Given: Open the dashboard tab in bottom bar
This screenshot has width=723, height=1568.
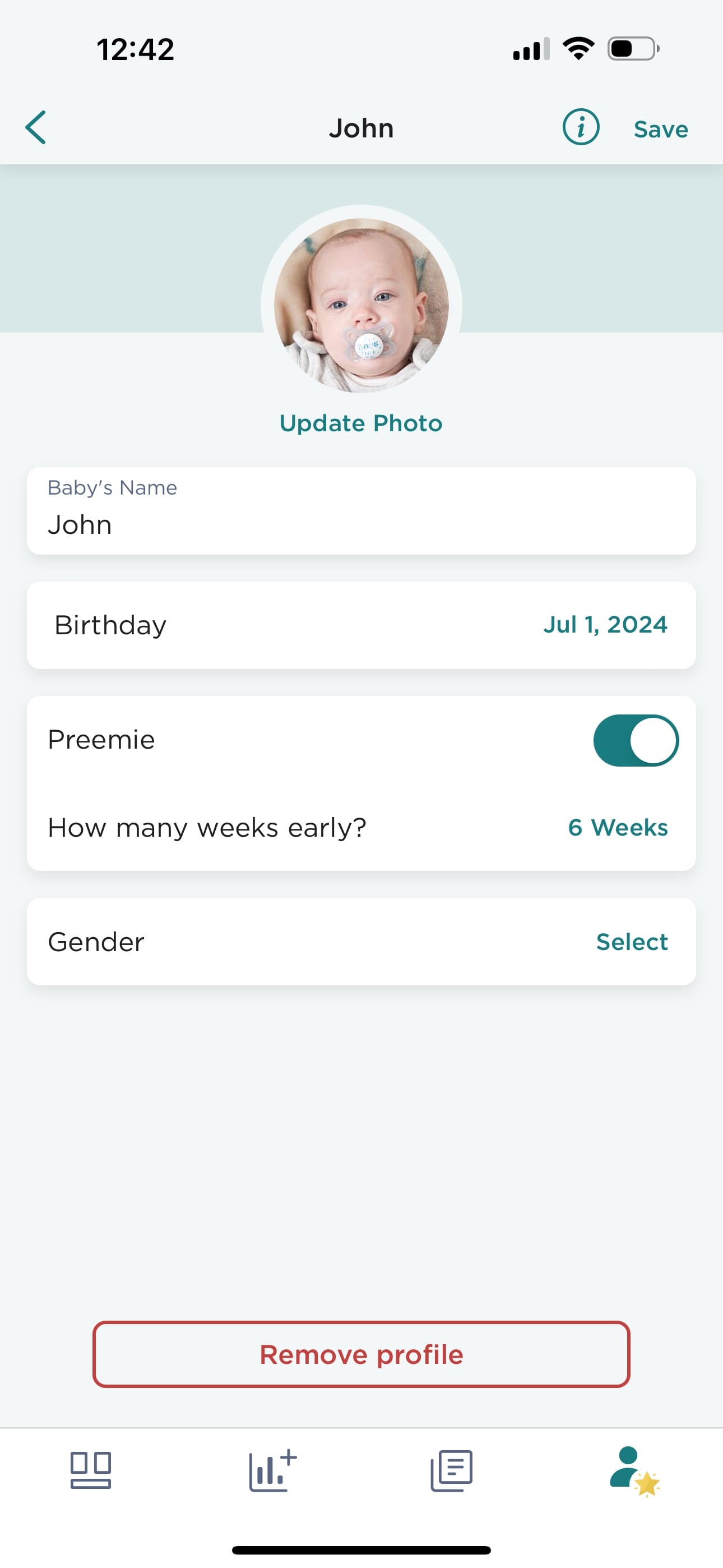Looking at the screenshot, I should point(91,1470).
